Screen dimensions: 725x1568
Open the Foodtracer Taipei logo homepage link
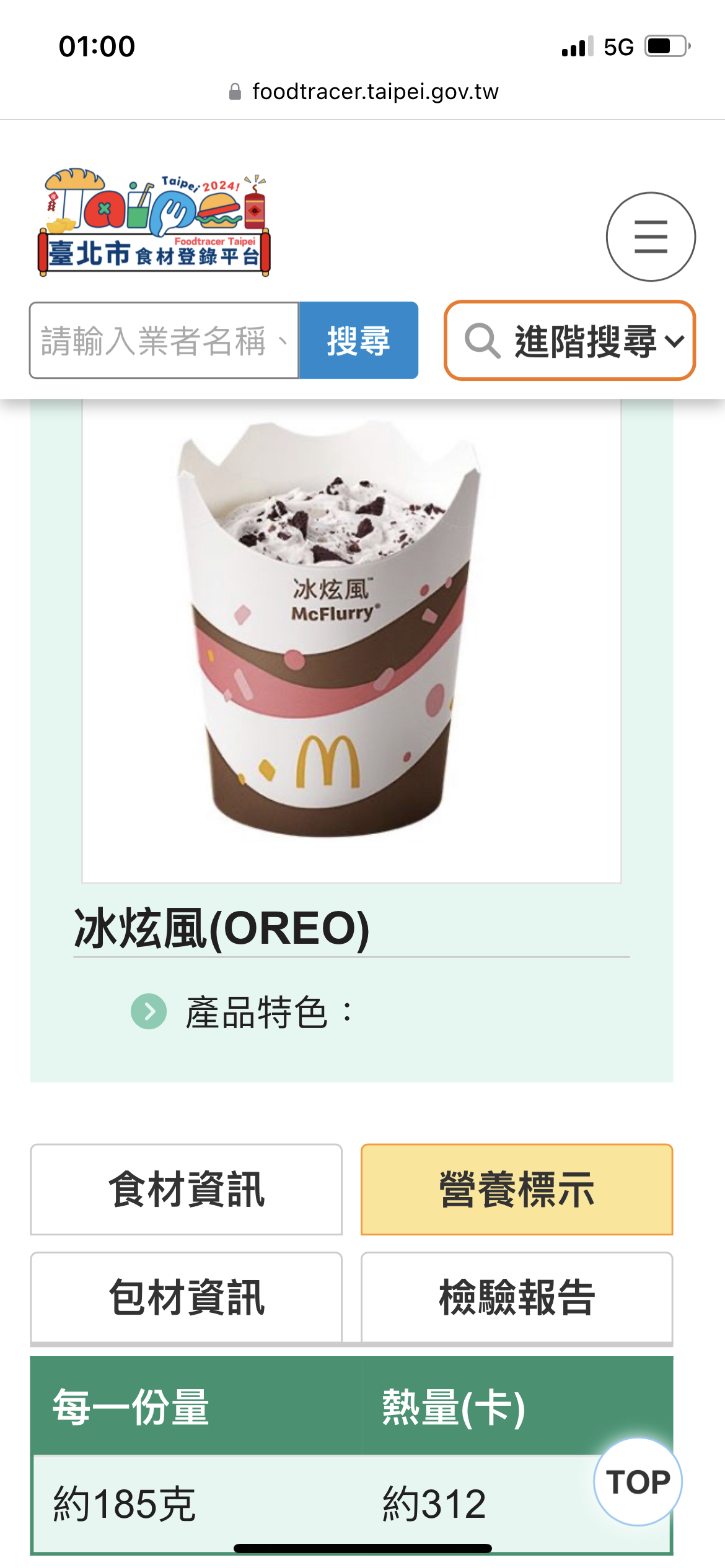click(x=154, y=224)
